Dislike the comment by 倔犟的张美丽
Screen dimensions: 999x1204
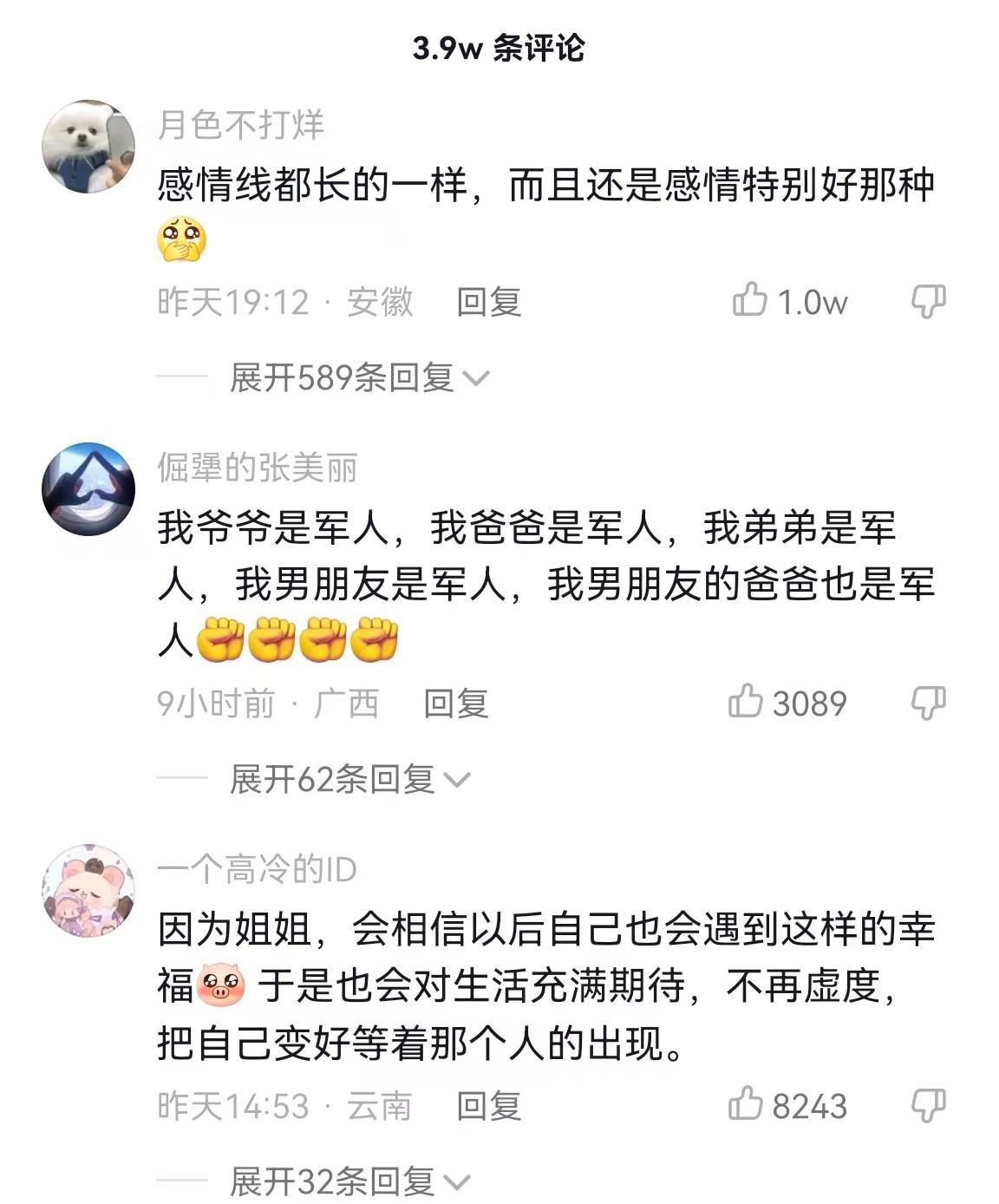pyautogui.click(x=928, y=702)
